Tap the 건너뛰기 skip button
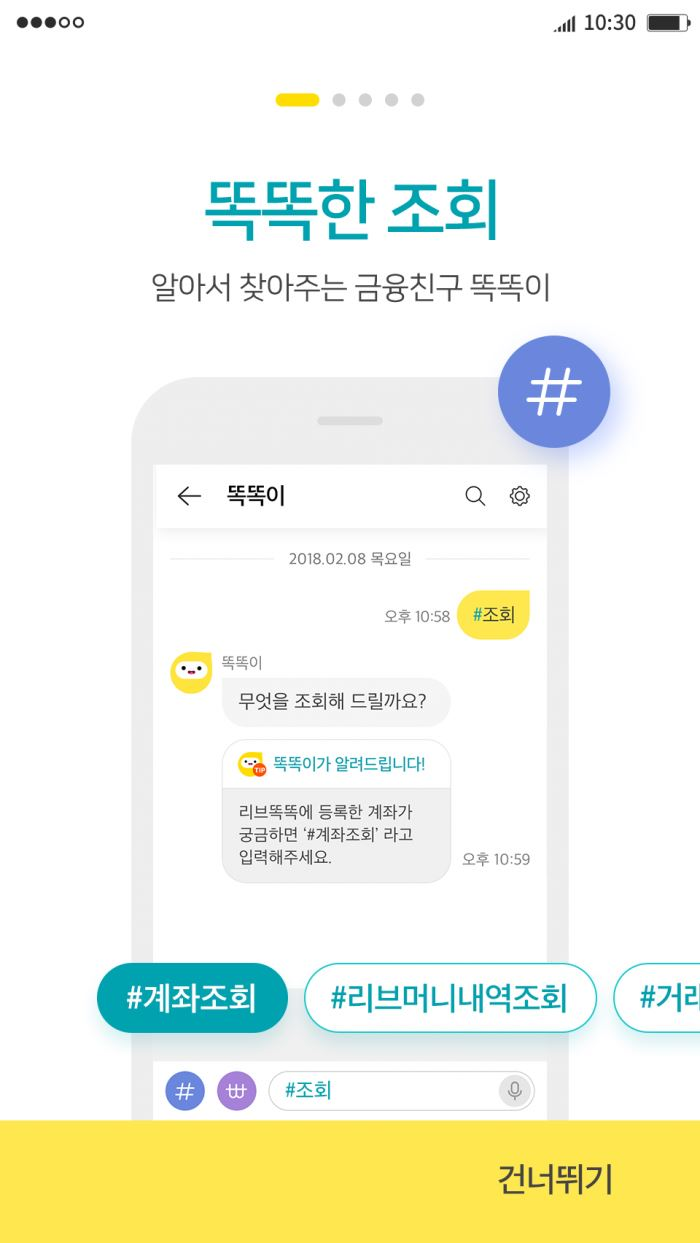The width and height of the screenshot is (700, 1243). [x=554, y=1180]
